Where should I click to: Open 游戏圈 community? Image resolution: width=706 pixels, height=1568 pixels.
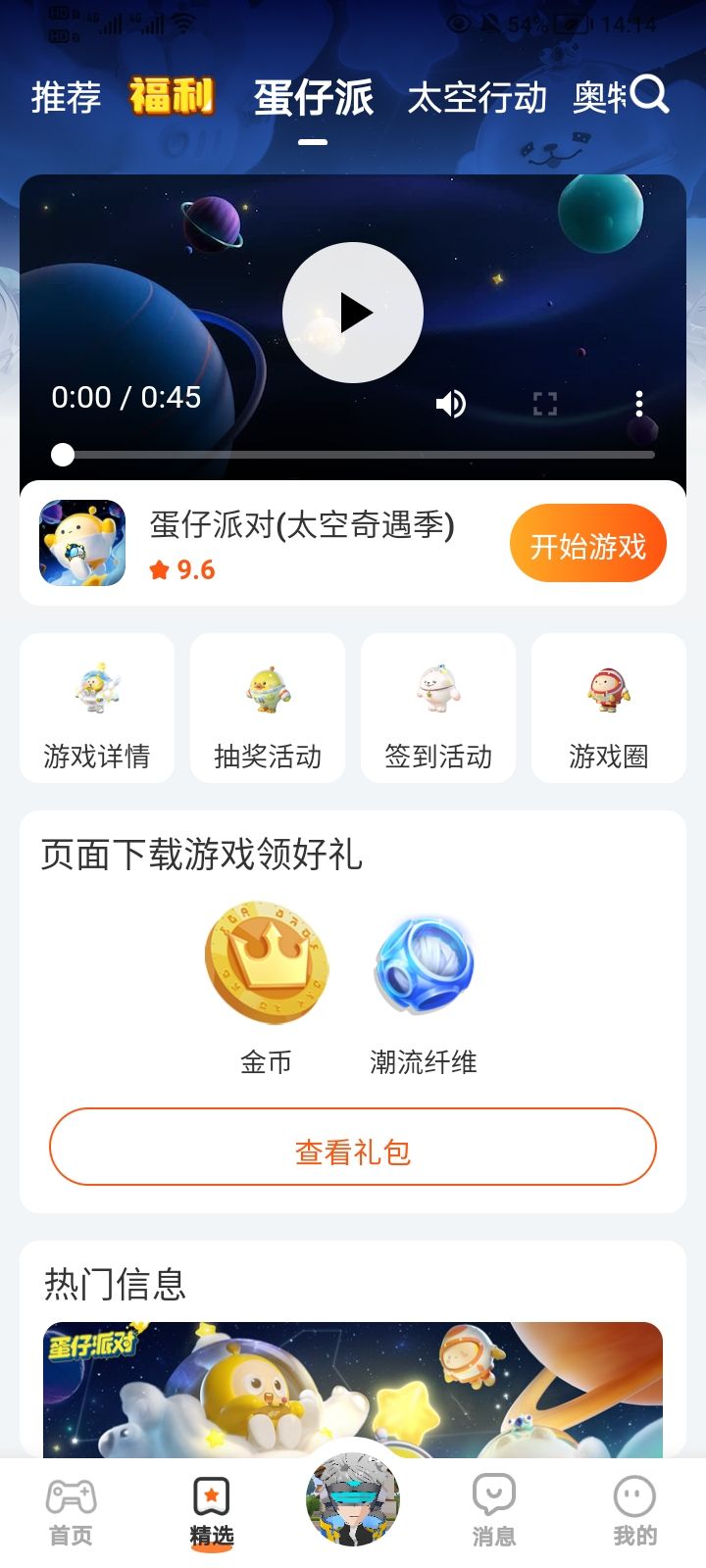click(609, 709)
